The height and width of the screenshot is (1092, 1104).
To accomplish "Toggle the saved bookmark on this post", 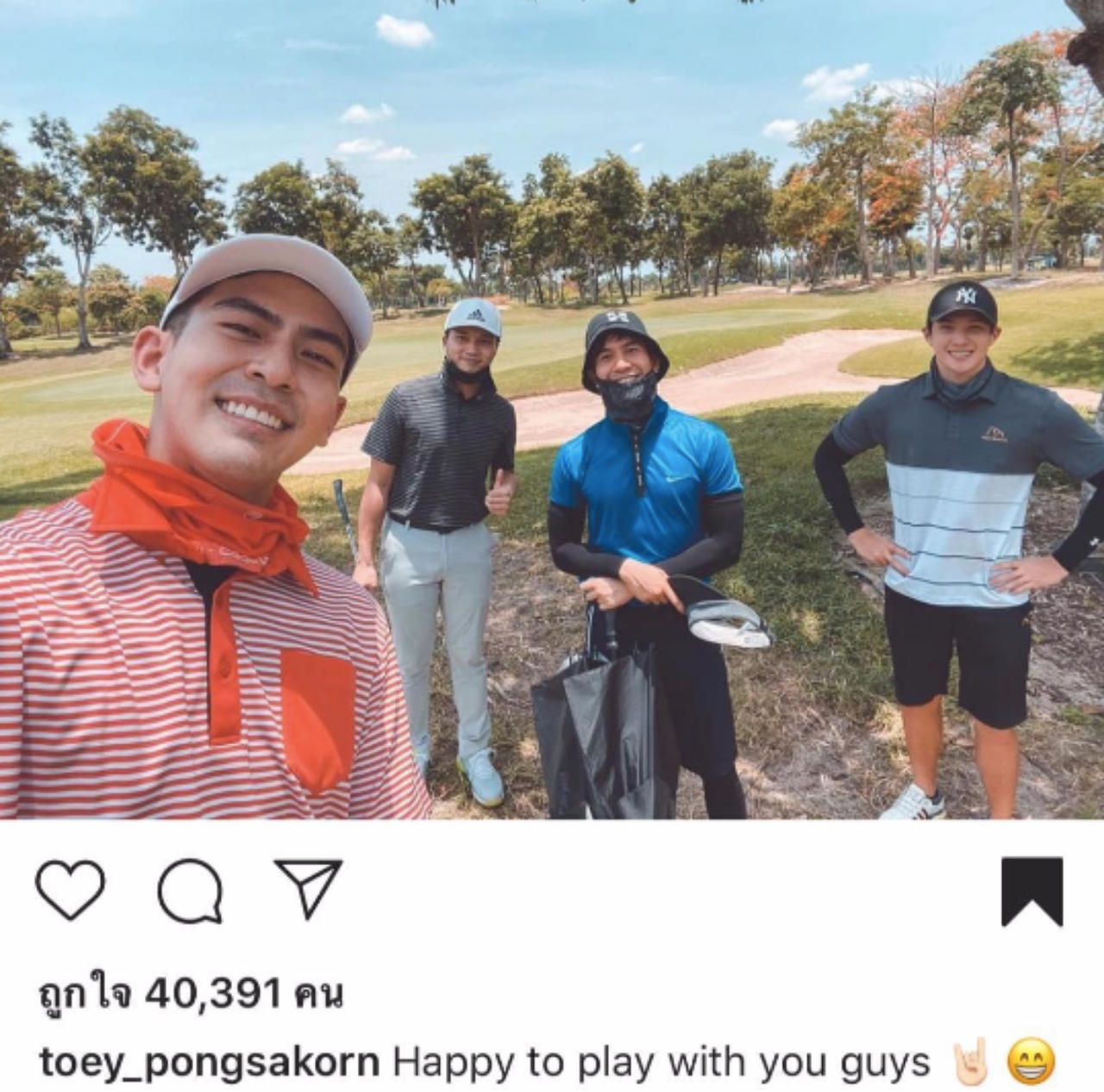I will point(1032,892).
